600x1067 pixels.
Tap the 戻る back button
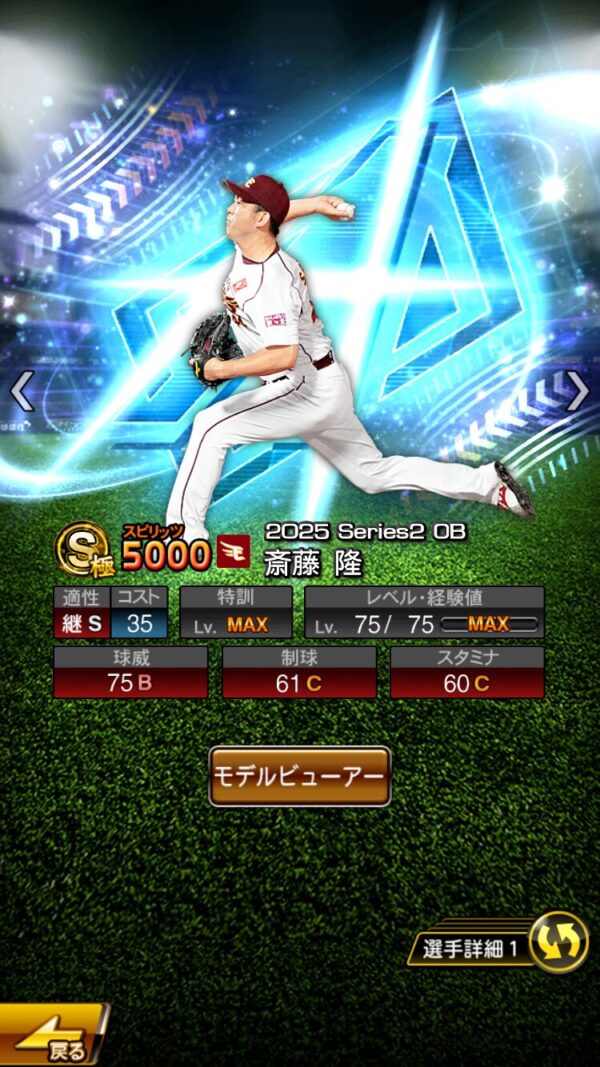pos(52,1037)
